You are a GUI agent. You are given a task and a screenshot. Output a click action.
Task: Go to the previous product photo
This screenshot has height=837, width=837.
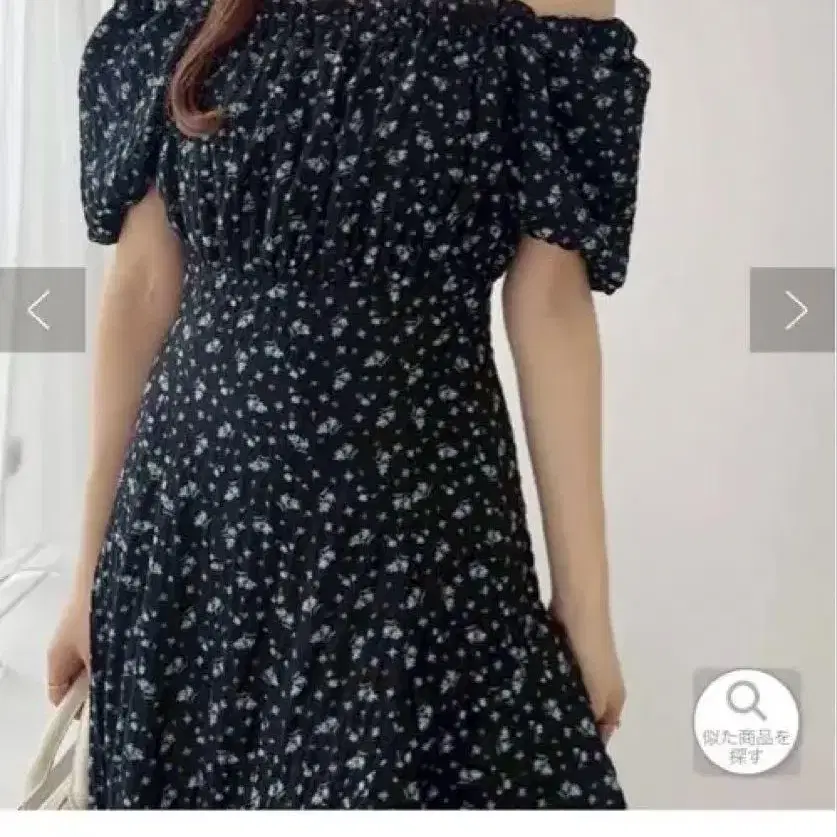[x=40, y=310]
